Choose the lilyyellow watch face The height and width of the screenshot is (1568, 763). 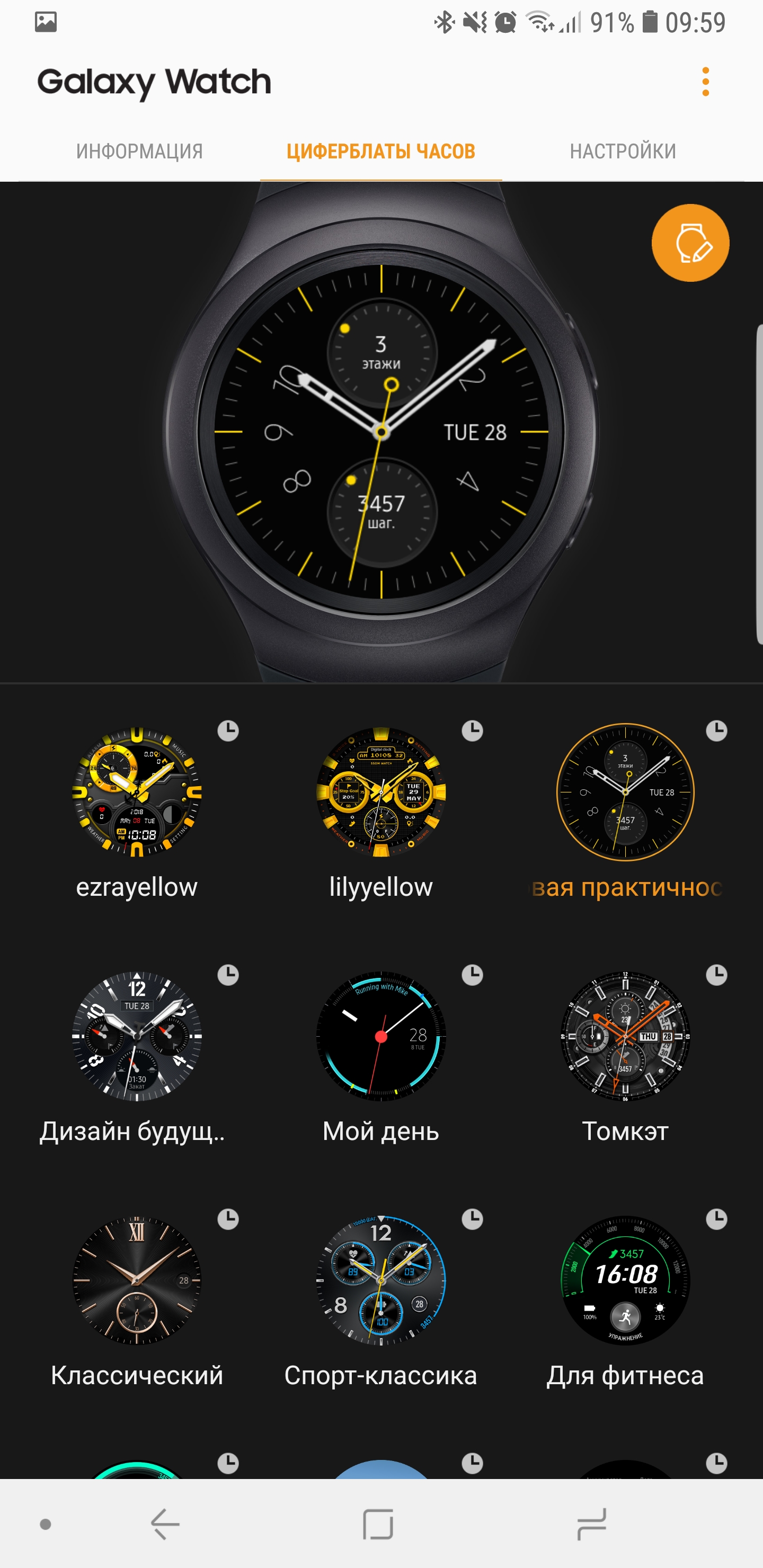point(380,792)
